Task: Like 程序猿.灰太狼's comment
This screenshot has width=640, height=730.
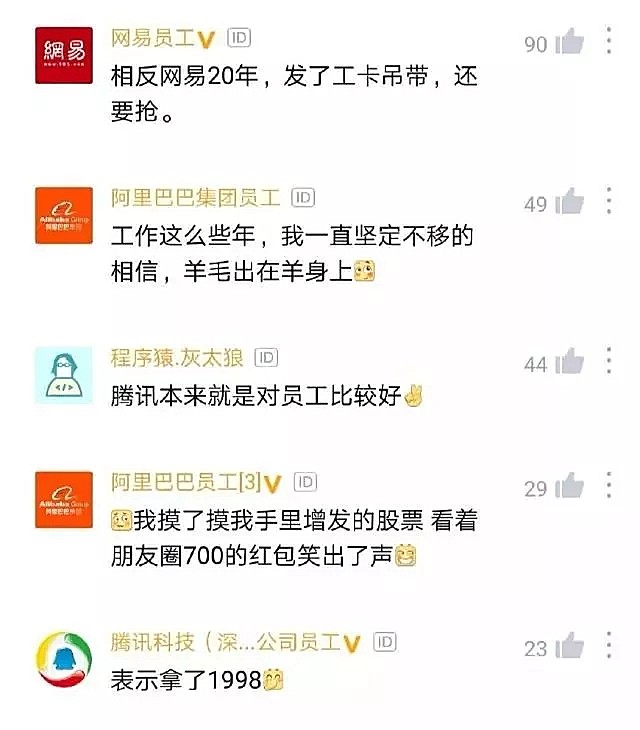Action: pos(570,362)
